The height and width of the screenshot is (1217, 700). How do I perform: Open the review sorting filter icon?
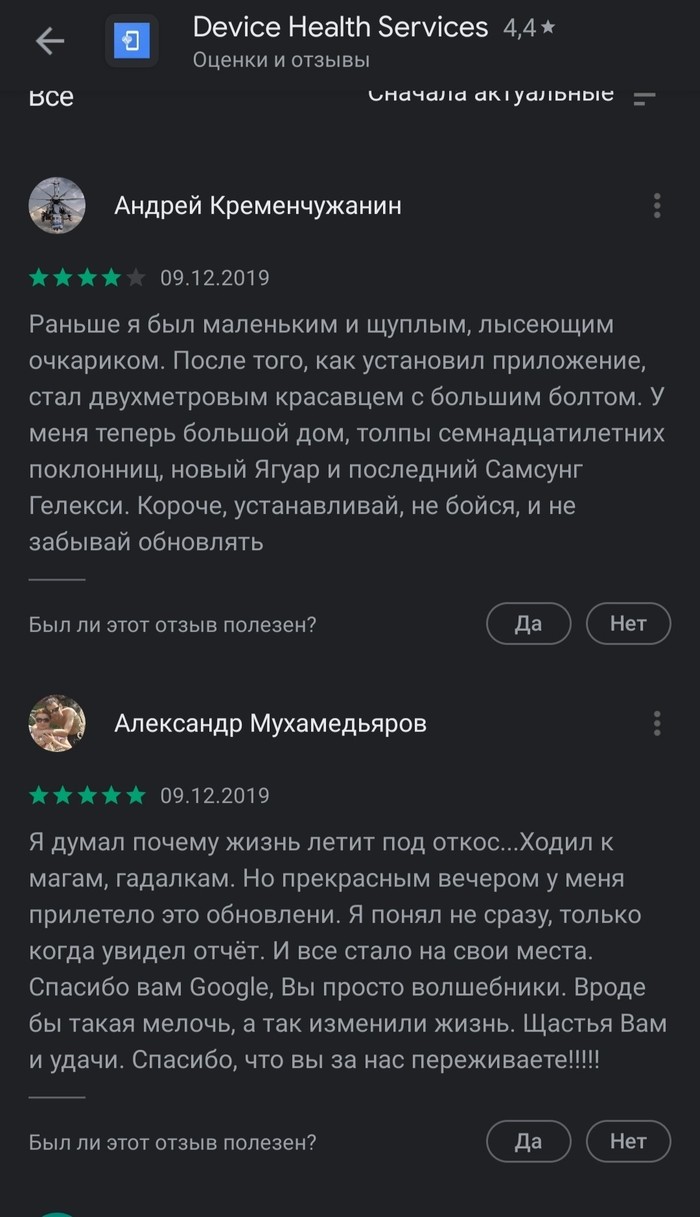pyautogui.click(x=645, y=98)
